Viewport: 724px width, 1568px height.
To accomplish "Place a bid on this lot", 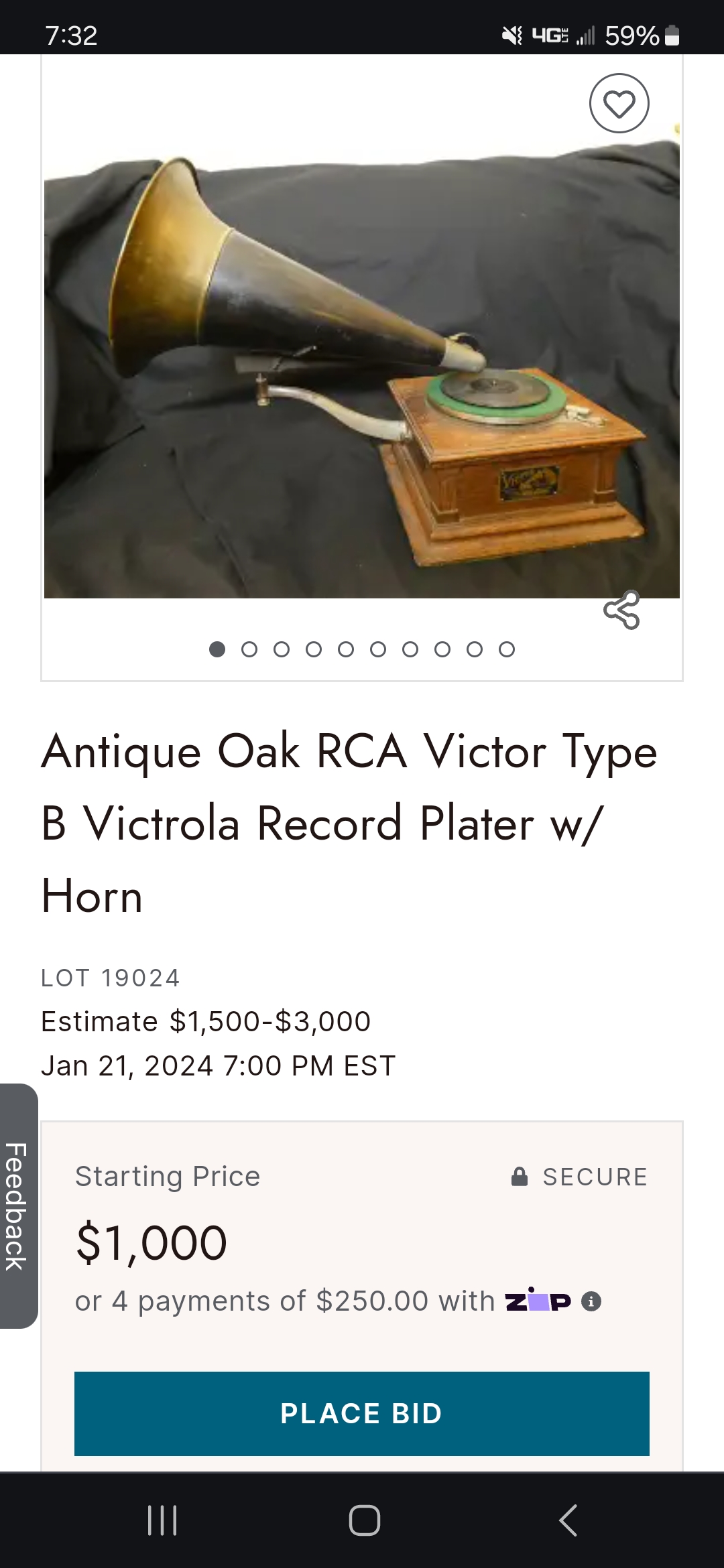I will pyautogui.click(x=362, y=1413).
